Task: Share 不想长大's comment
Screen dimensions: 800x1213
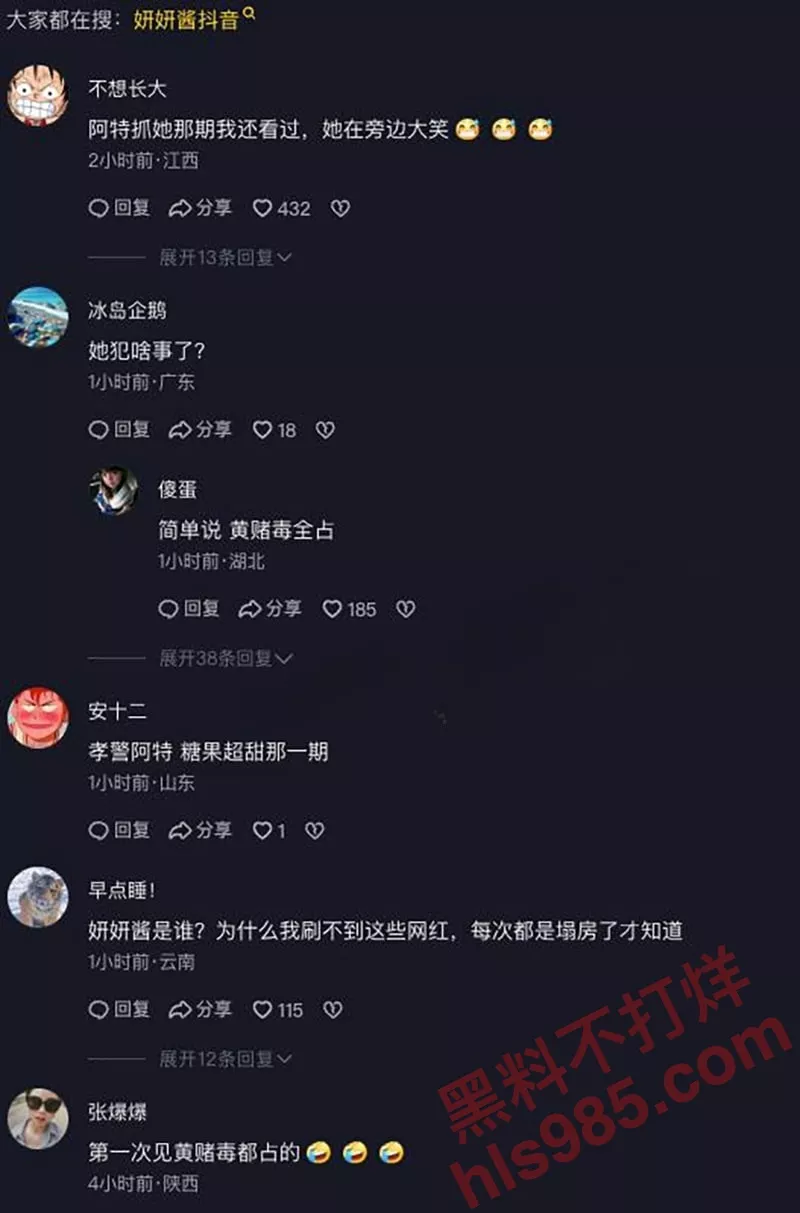Action: (200, 208)
